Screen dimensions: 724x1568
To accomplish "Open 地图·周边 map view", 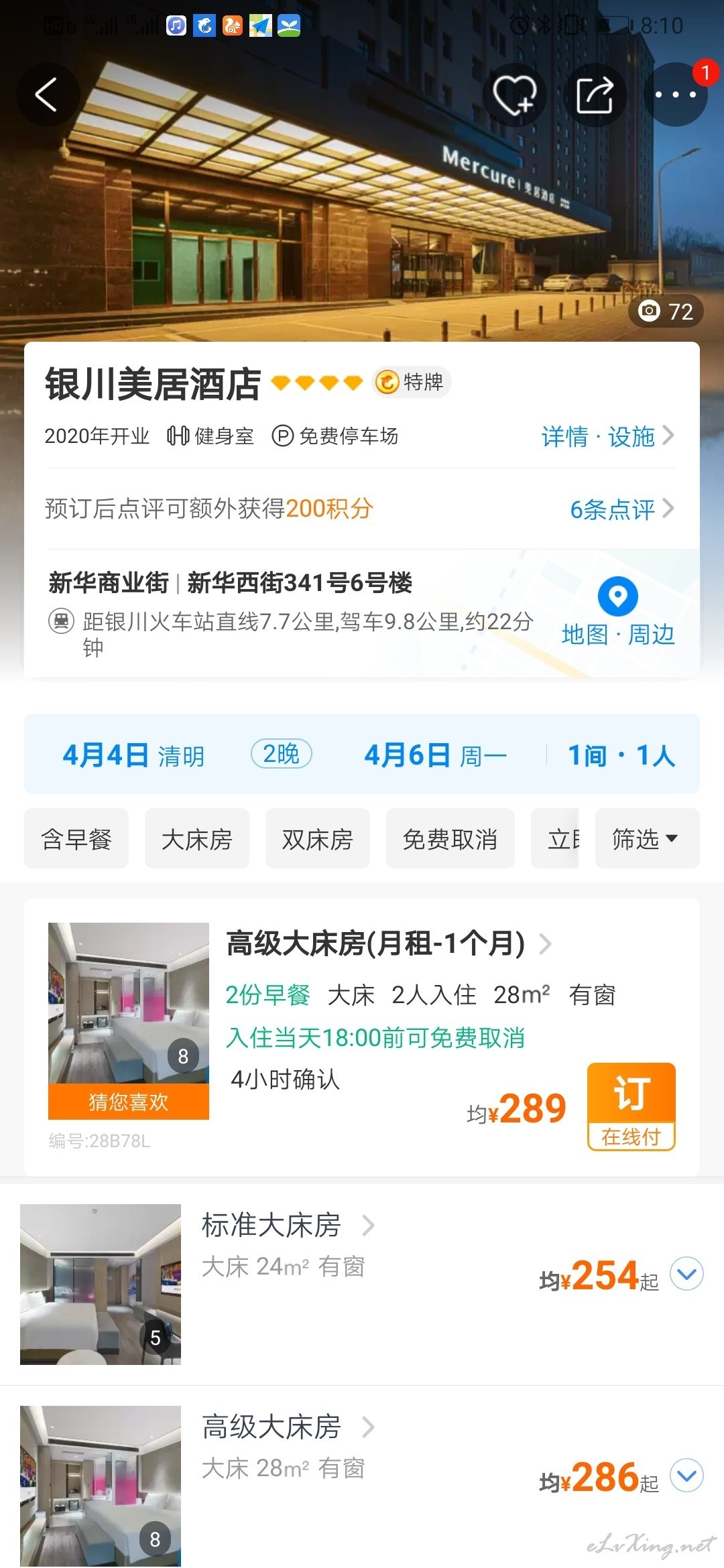I will click(x=617, y=612).
